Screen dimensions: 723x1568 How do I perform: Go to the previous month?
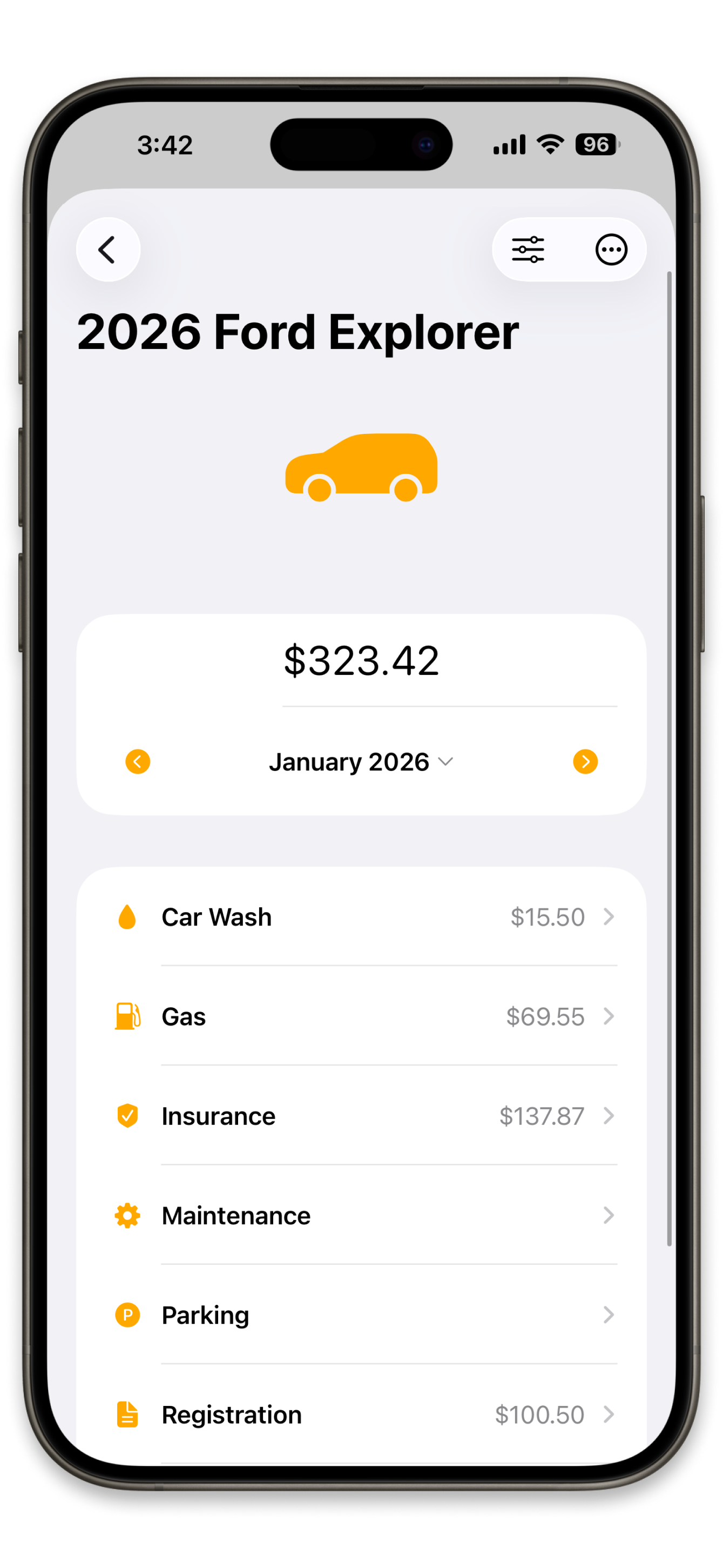click(138, 761)
